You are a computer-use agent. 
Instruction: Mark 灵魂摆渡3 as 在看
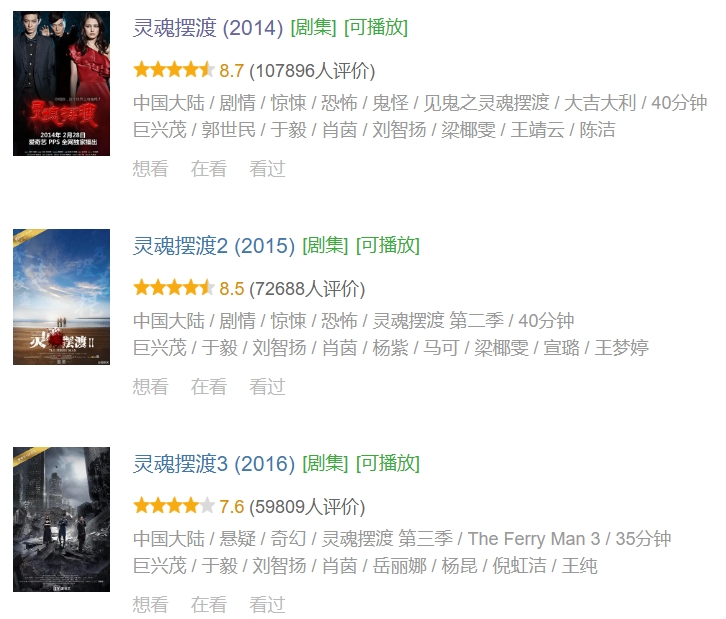pyautogui.click(x=209, y=605)
